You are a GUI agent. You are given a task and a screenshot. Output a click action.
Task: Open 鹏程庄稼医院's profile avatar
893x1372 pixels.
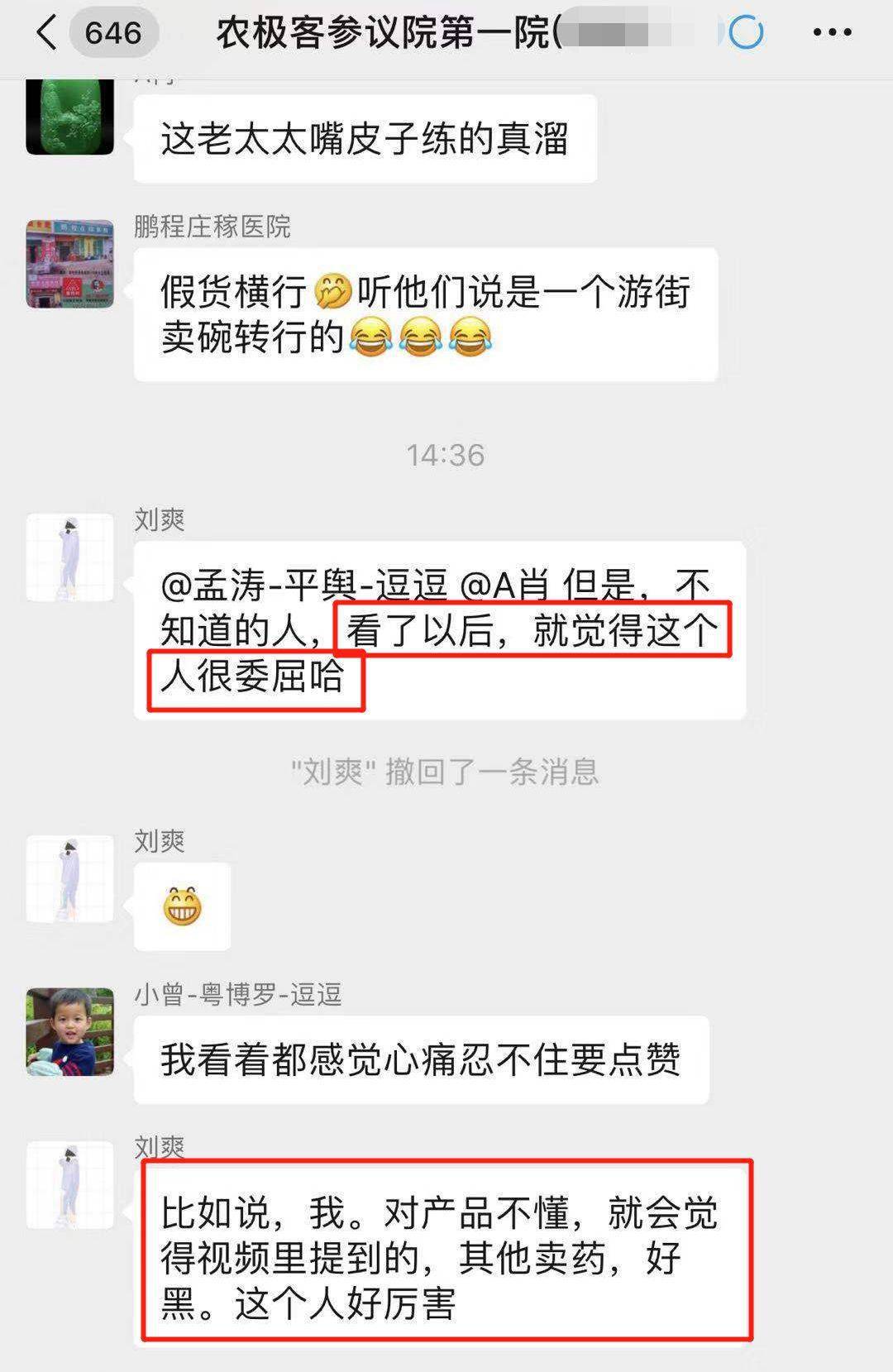69,264
